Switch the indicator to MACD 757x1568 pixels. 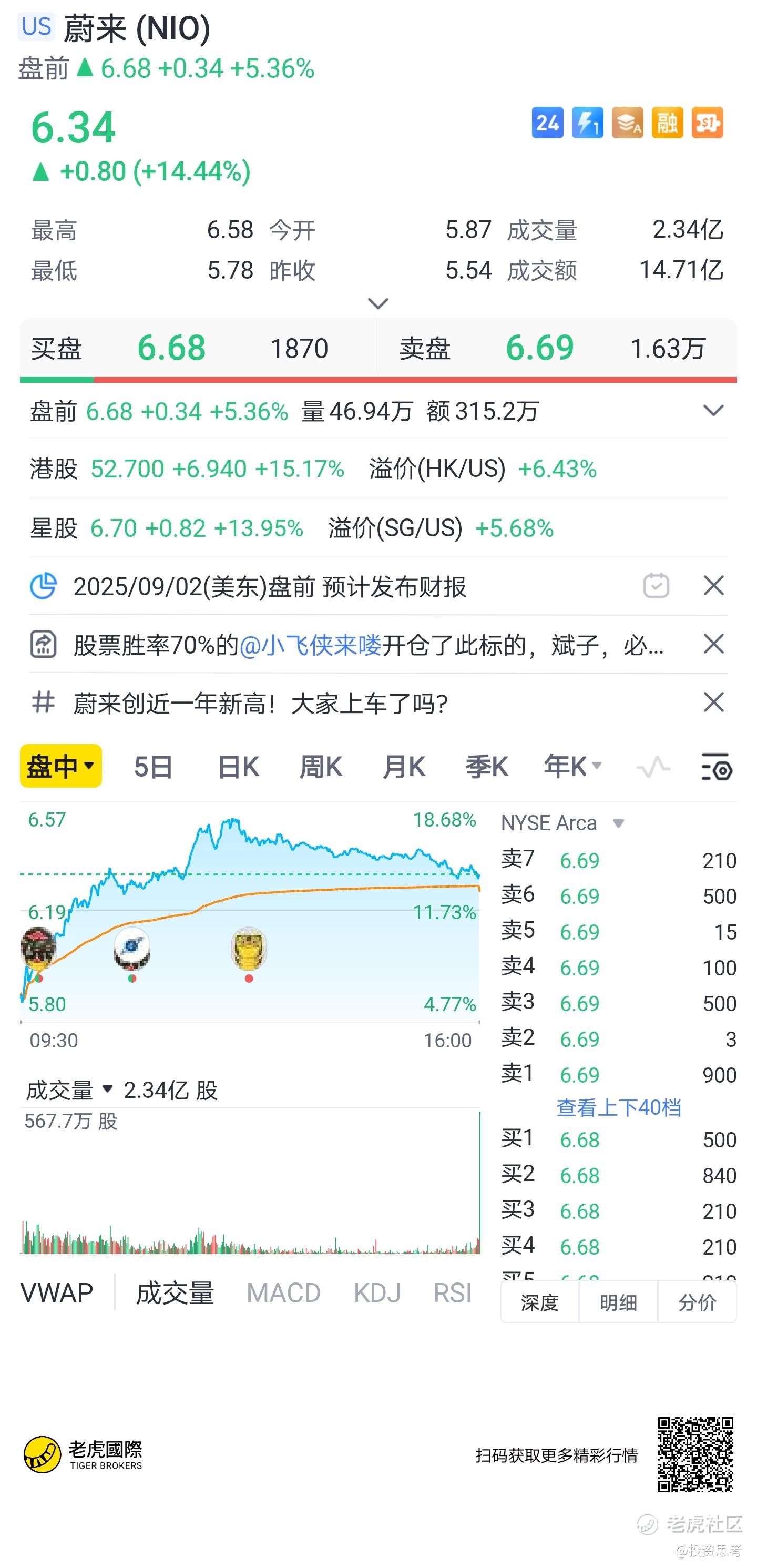pos(283,1292)
